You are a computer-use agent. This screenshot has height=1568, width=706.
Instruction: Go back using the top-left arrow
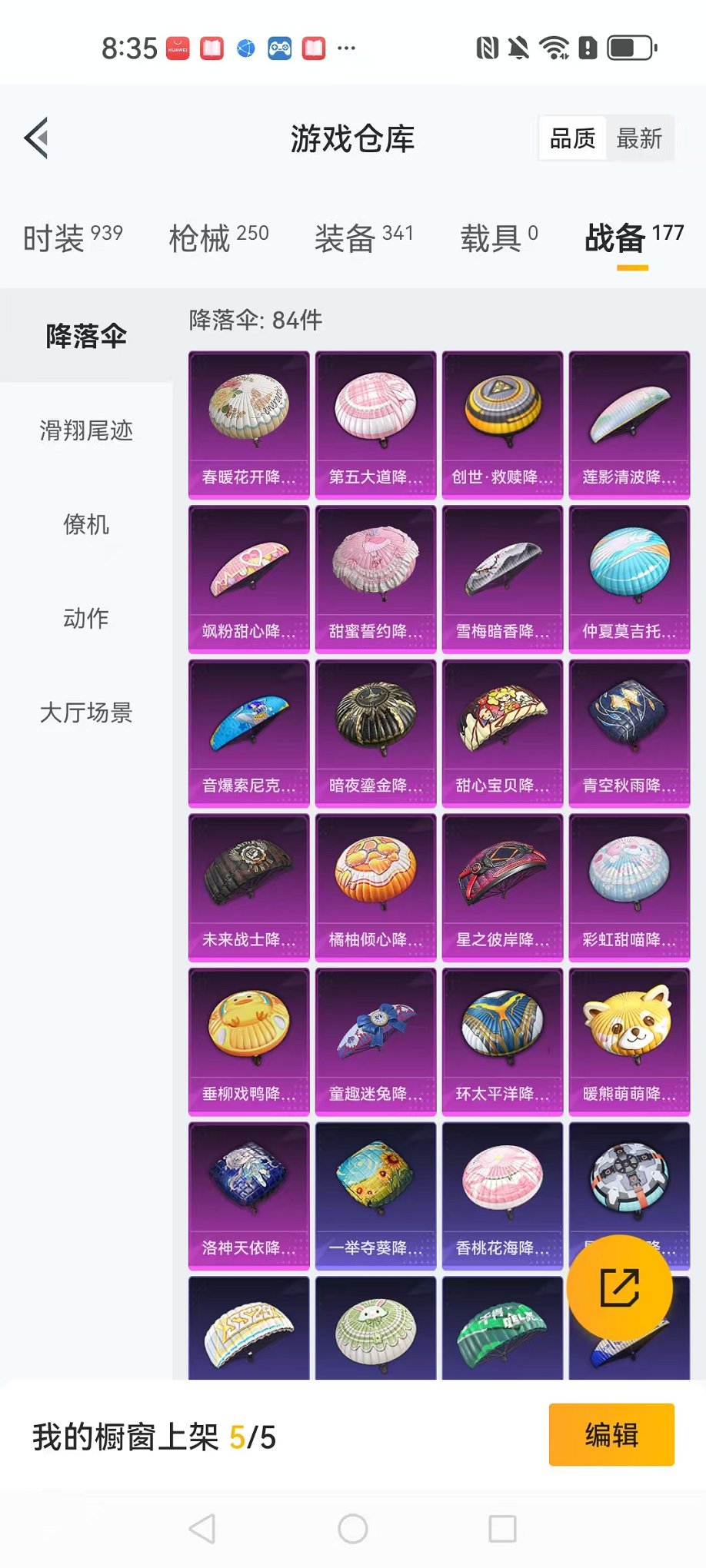tap(36, 138)
